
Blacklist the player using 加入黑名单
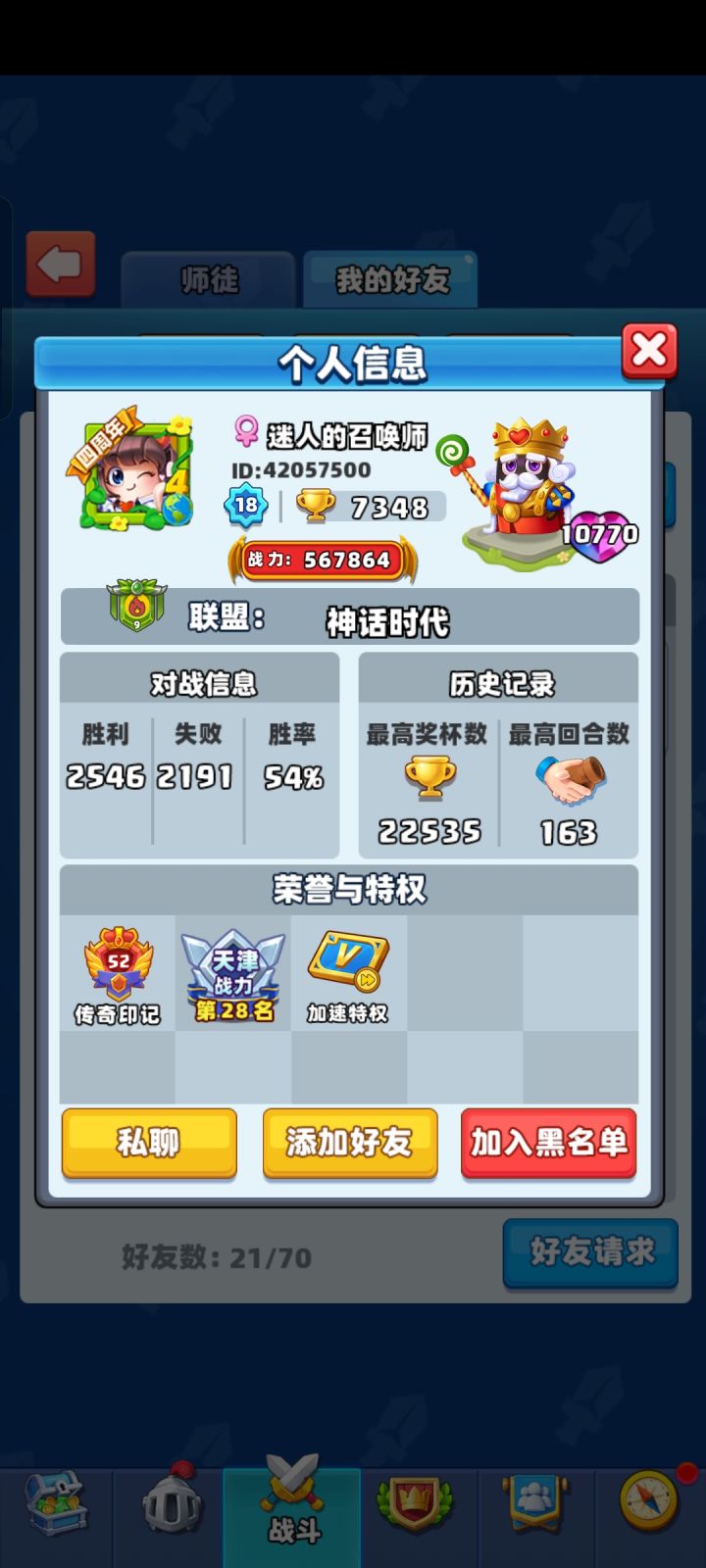click(550, 1144)
